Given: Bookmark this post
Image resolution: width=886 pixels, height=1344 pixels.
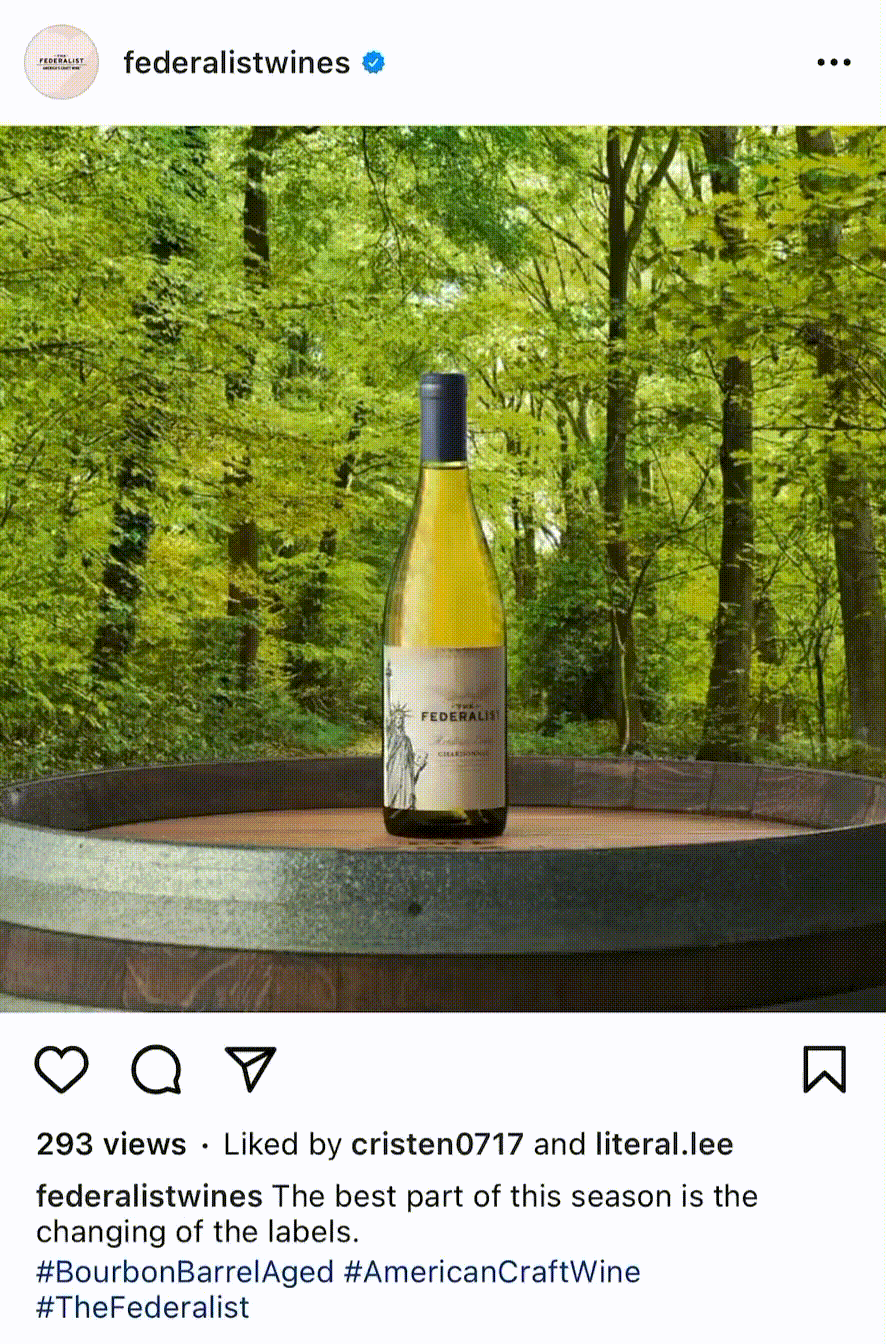Looking at the screenshot, I should 824,1070.
